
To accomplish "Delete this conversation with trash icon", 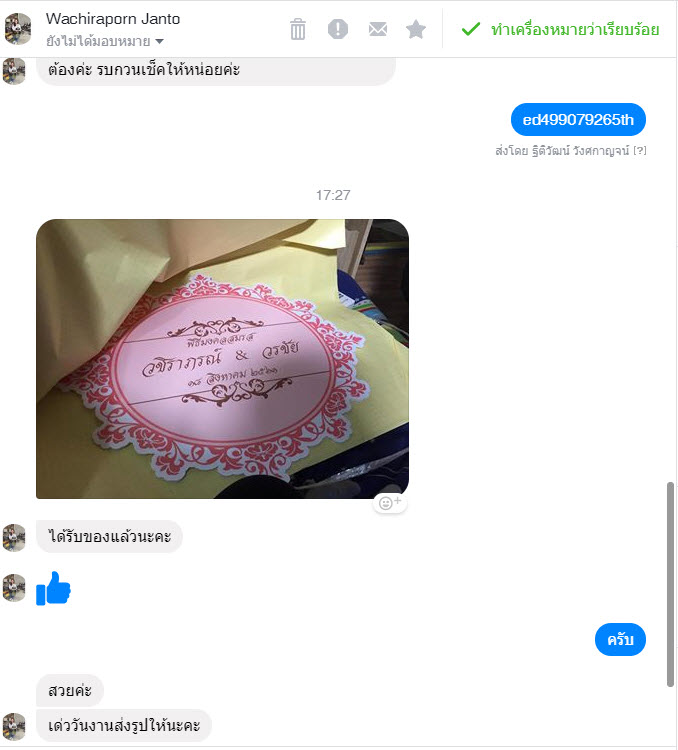I will click(x=298, y=29).
